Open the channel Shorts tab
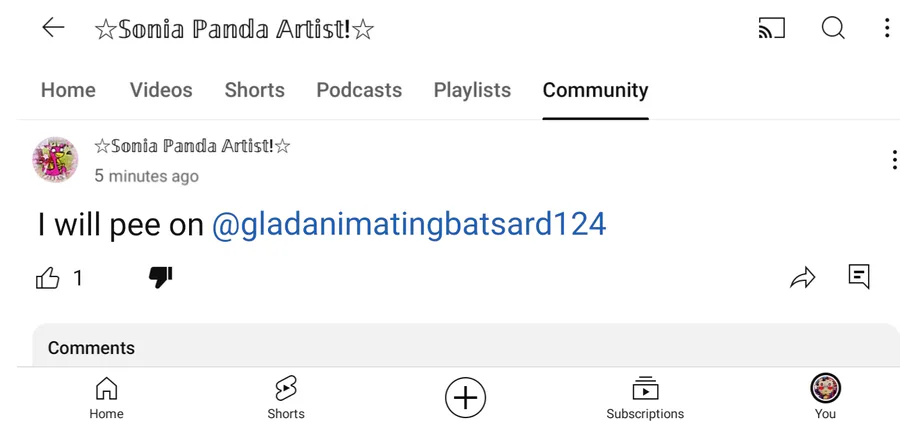 pyautogui.click(x=254, y=90)
